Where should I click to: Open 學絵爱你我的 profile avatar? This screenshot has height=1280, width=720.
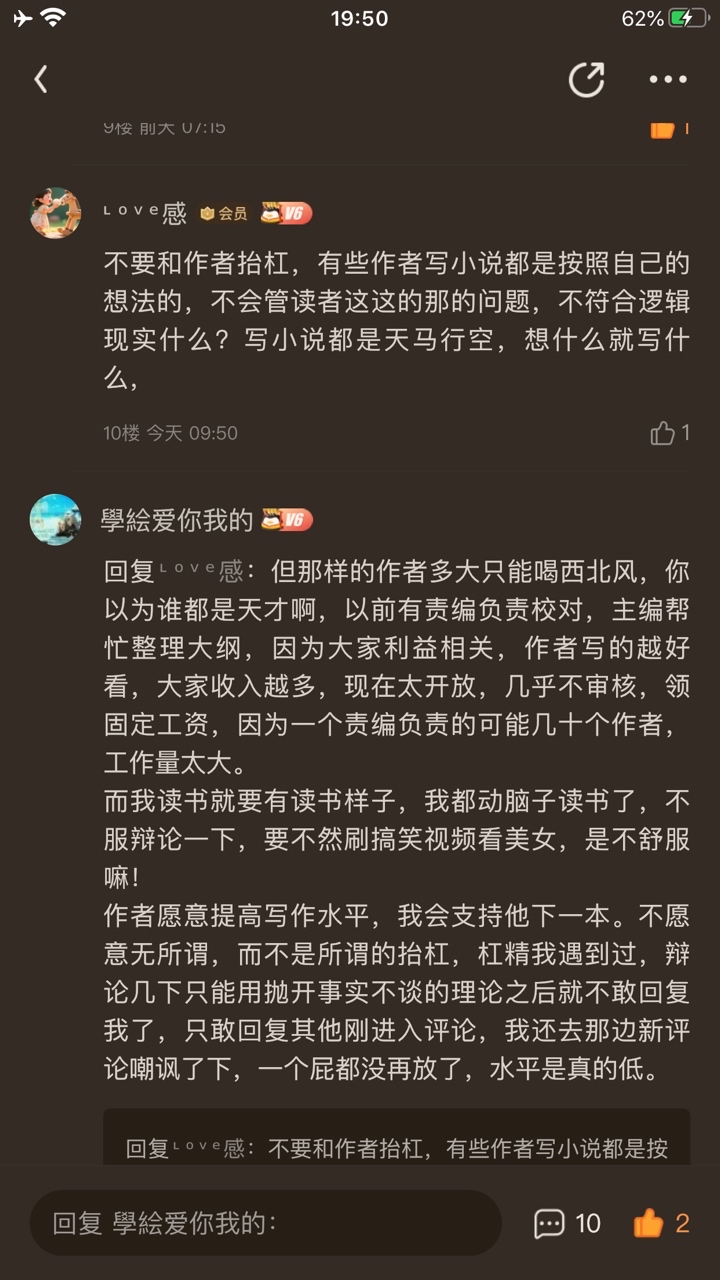(55, 519)
